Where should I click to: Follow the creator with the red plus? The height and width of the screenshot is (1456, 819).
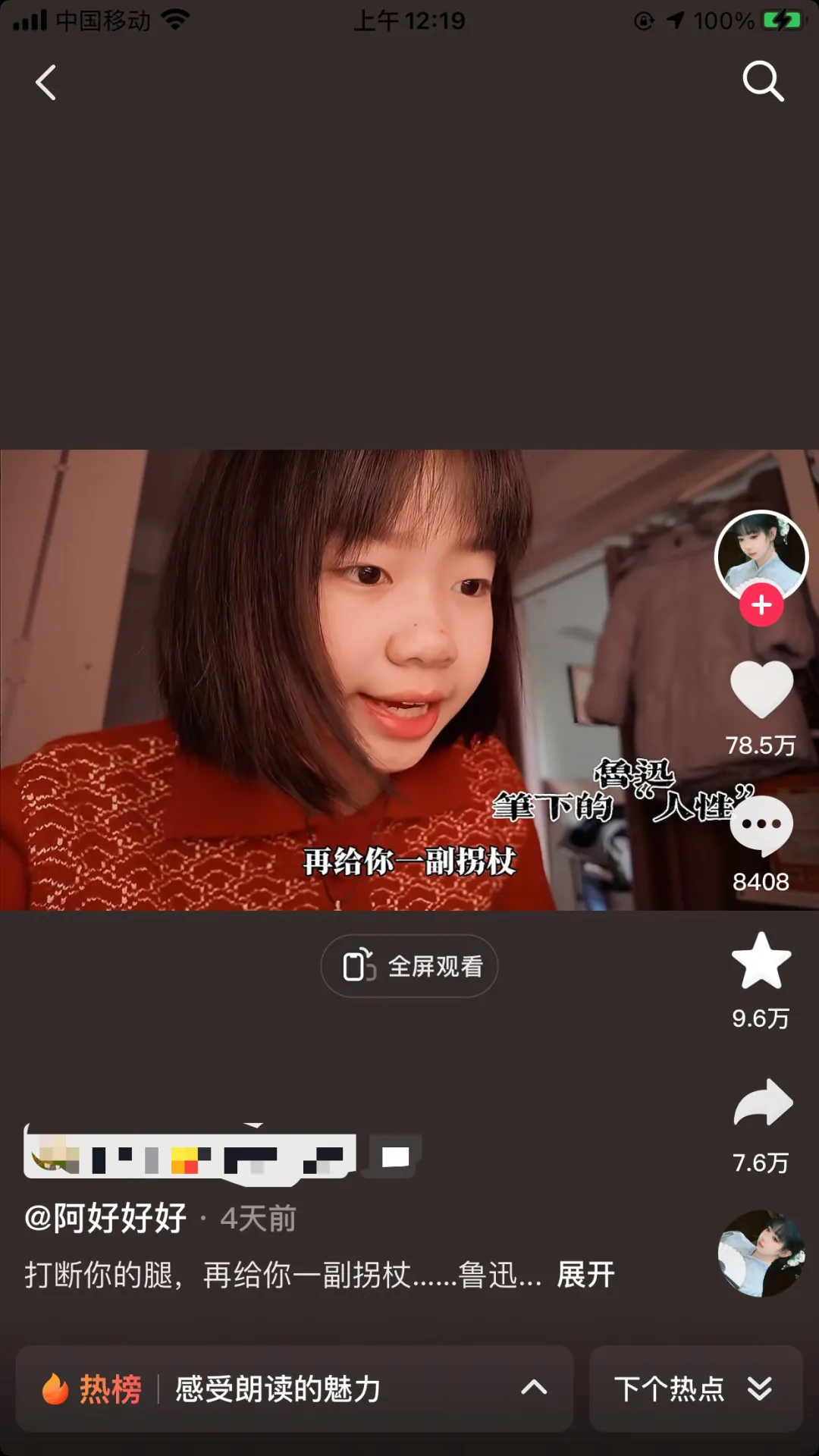[x=761, y=605]
